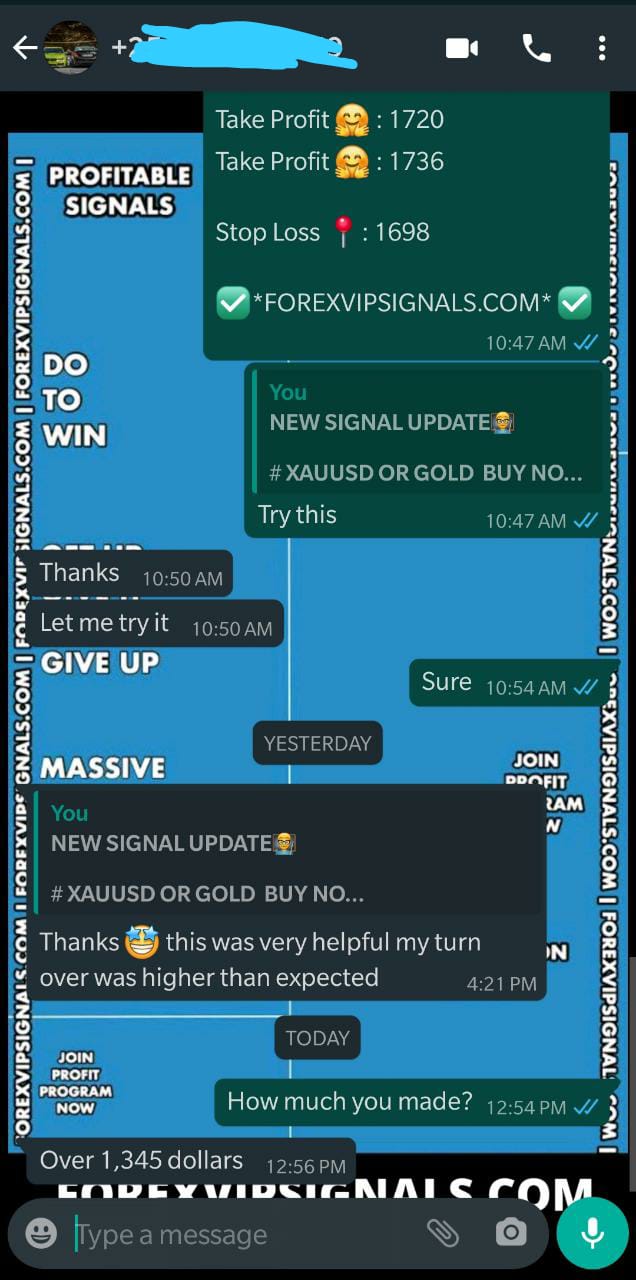Screen dimensions: 636x1280
Task: Focus the Type a message field
Action: click(x=240, y=1234)
